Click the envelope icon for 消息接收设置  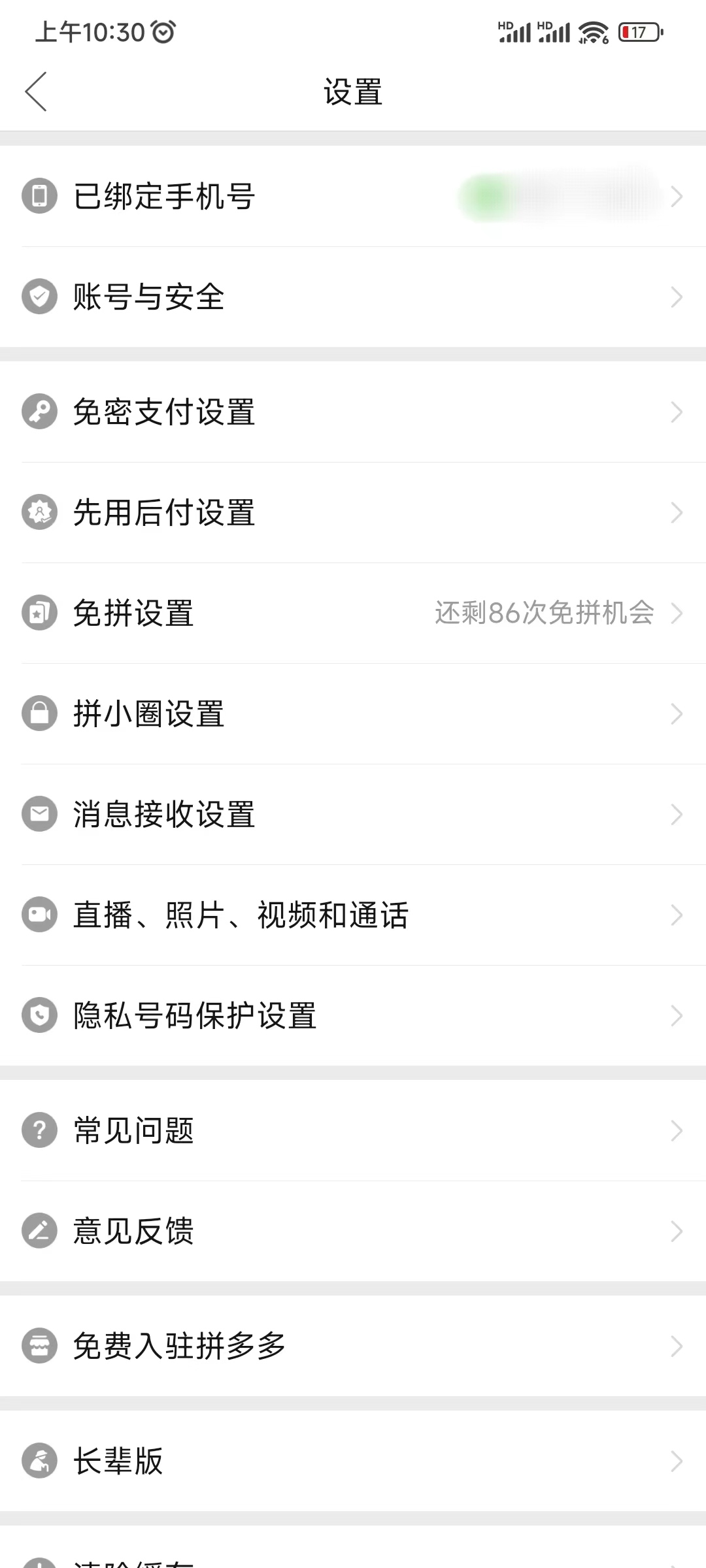39,814
